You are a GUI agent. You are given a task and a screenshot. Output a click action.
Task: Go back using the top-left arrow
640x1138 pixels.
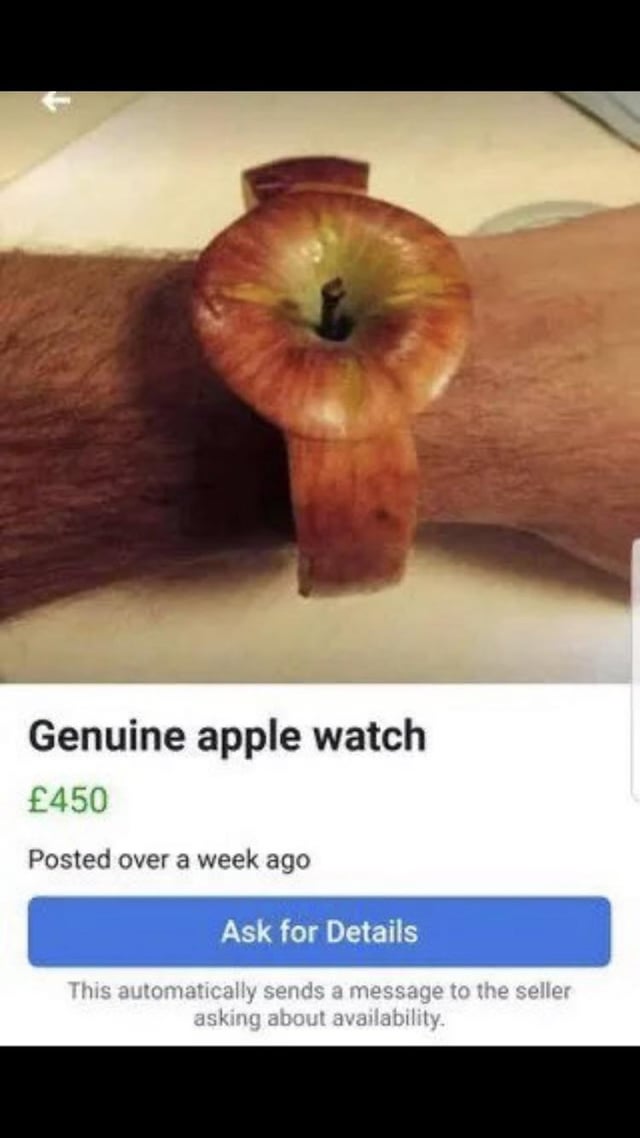click(x=56, y=100)
